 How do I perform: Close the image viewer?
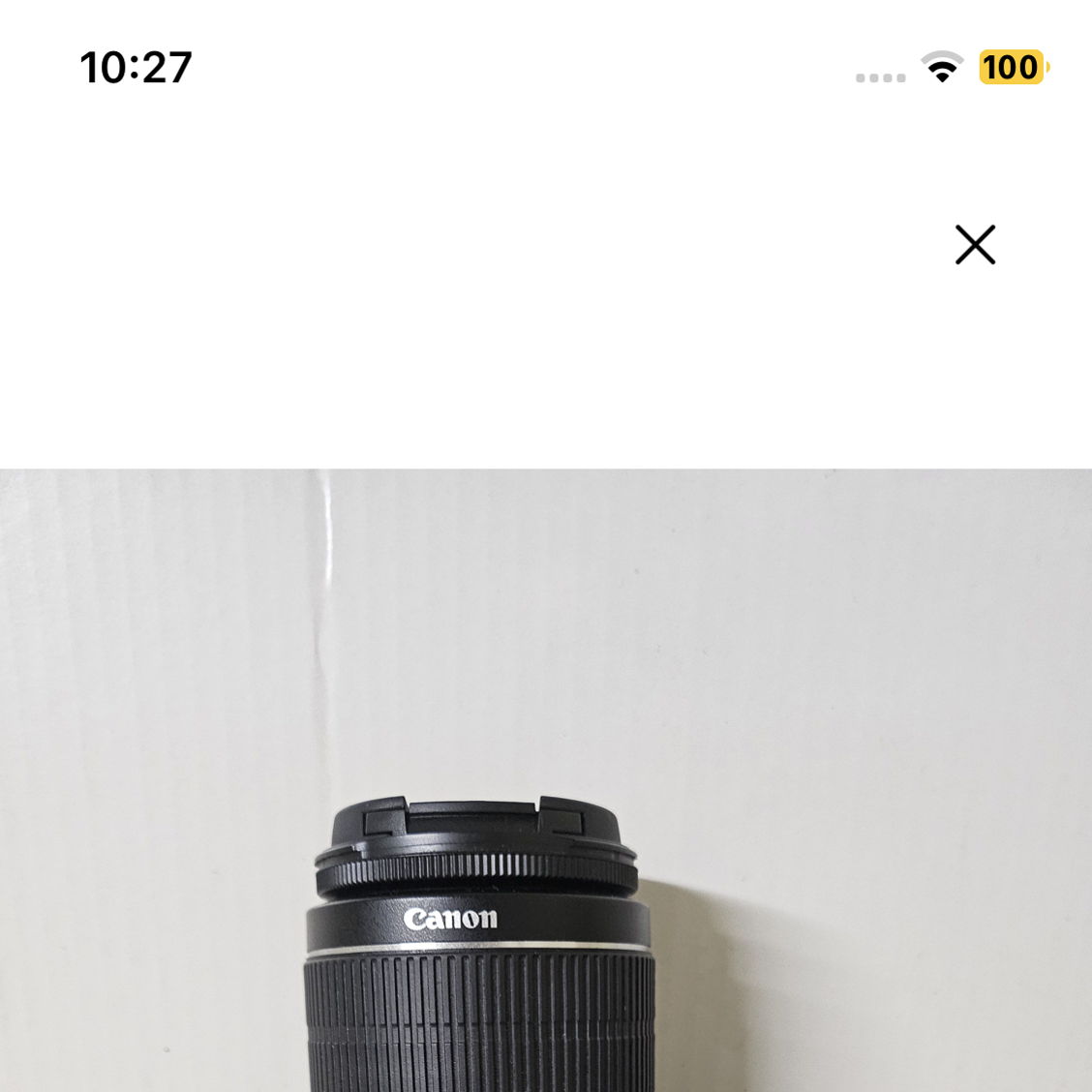pyautogui.click(x=975, y=245)
